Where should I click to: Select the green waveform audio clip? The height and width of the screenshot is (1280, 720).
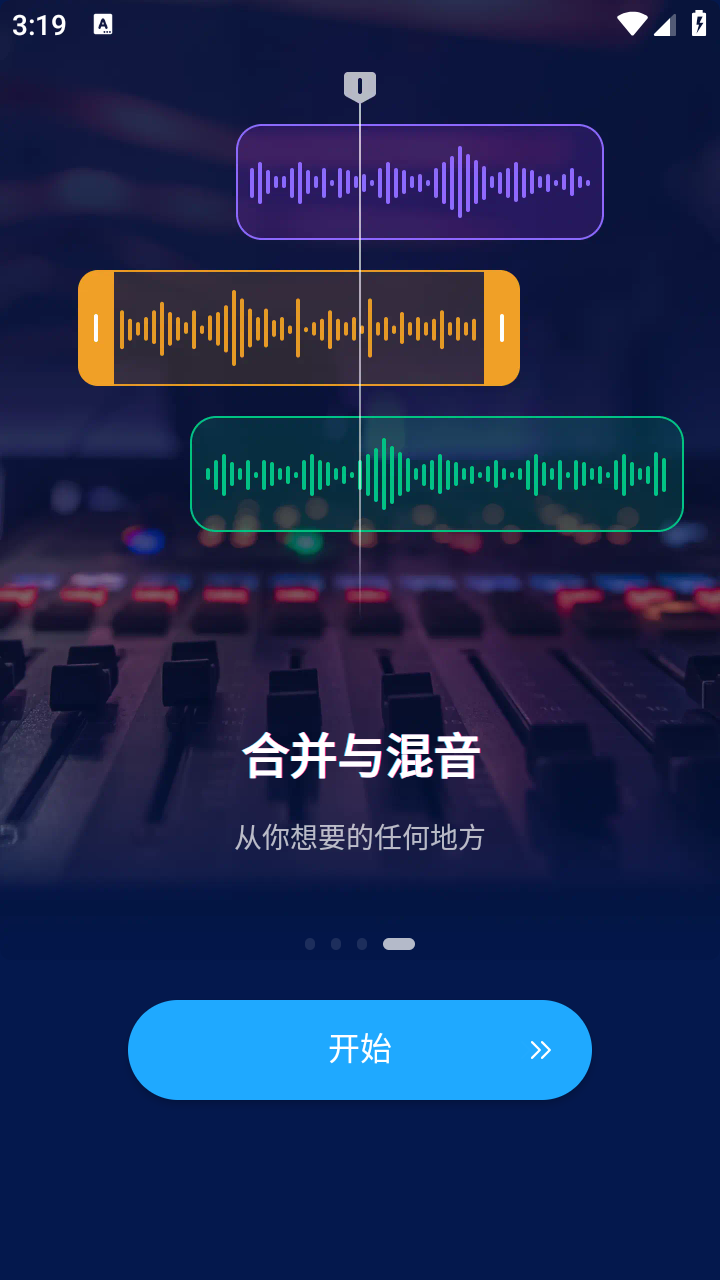tap(435, 473)
